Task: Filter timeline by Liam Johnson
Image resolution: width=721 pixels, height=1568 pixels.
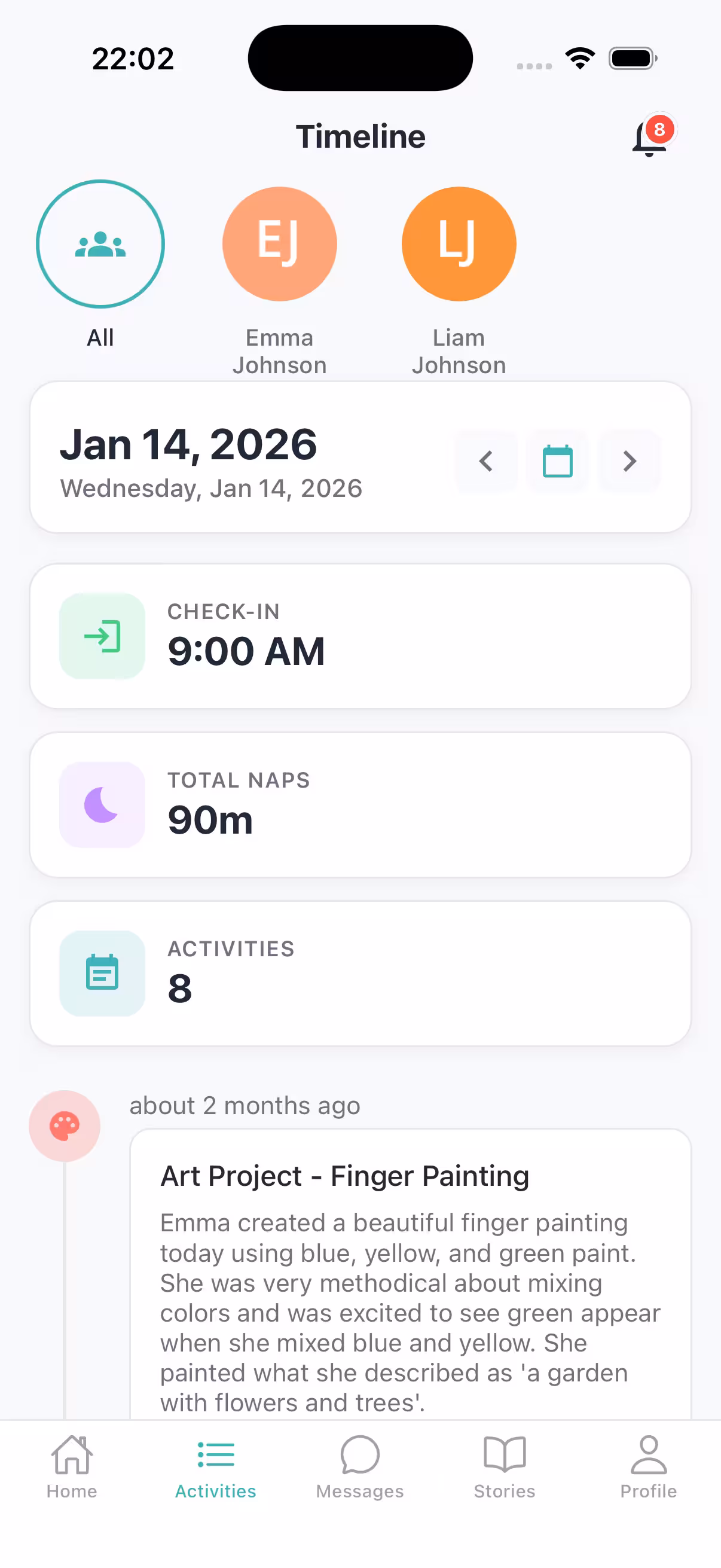Action: [459, 243]
